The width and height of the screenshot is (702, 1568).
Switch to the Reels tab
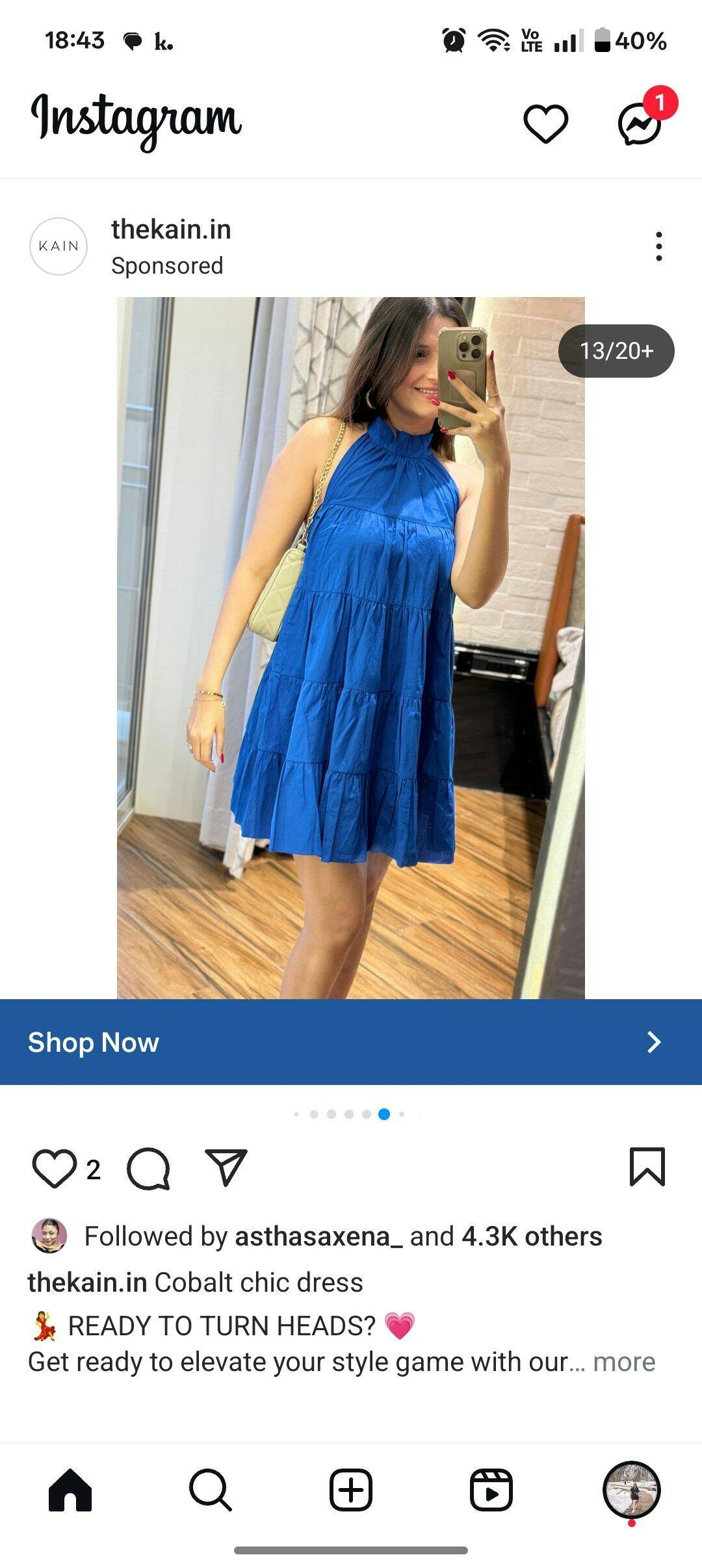click(491, 1490)
